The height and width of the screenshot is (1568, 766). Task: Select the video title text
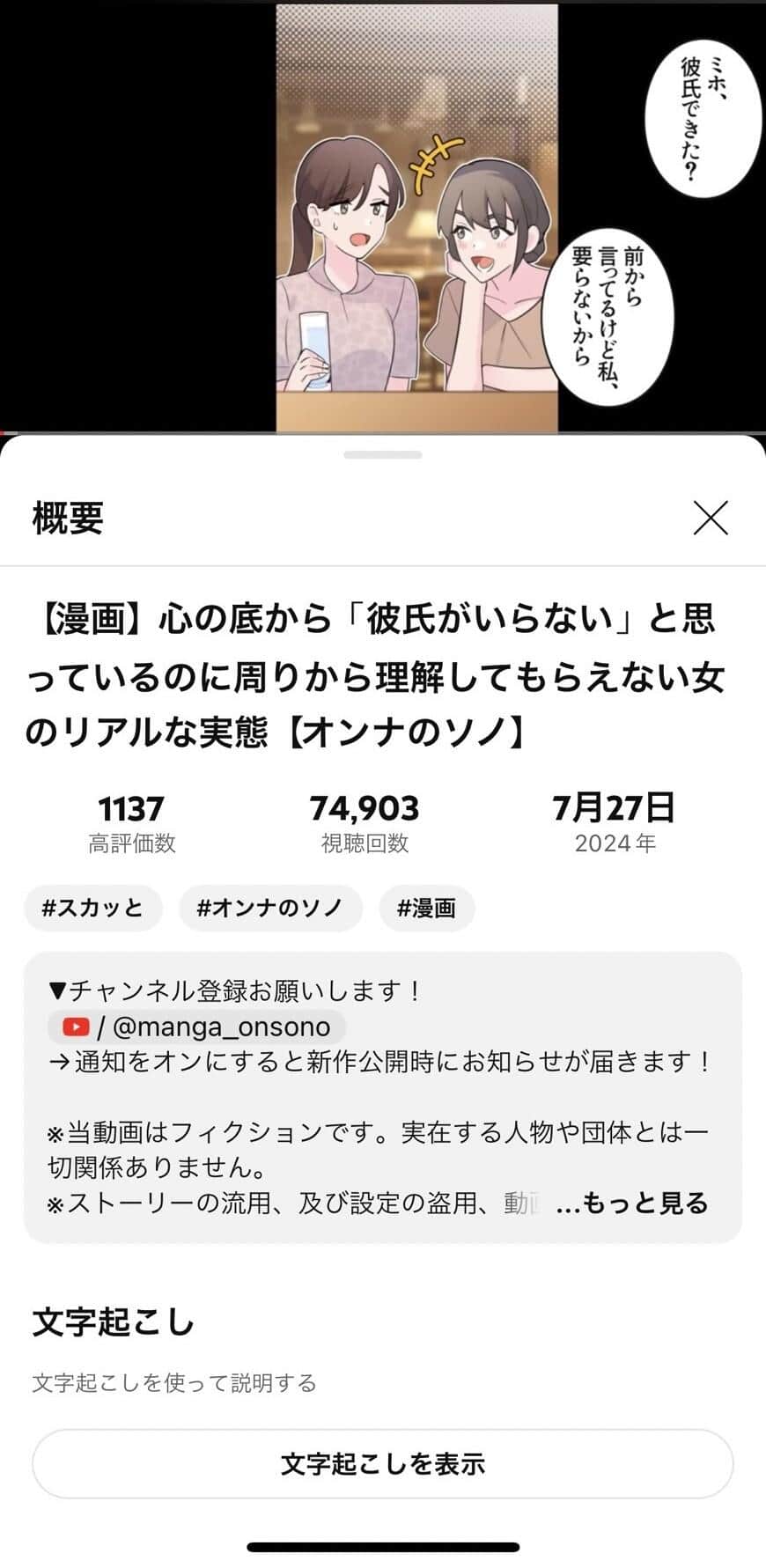tap(383, 669)
